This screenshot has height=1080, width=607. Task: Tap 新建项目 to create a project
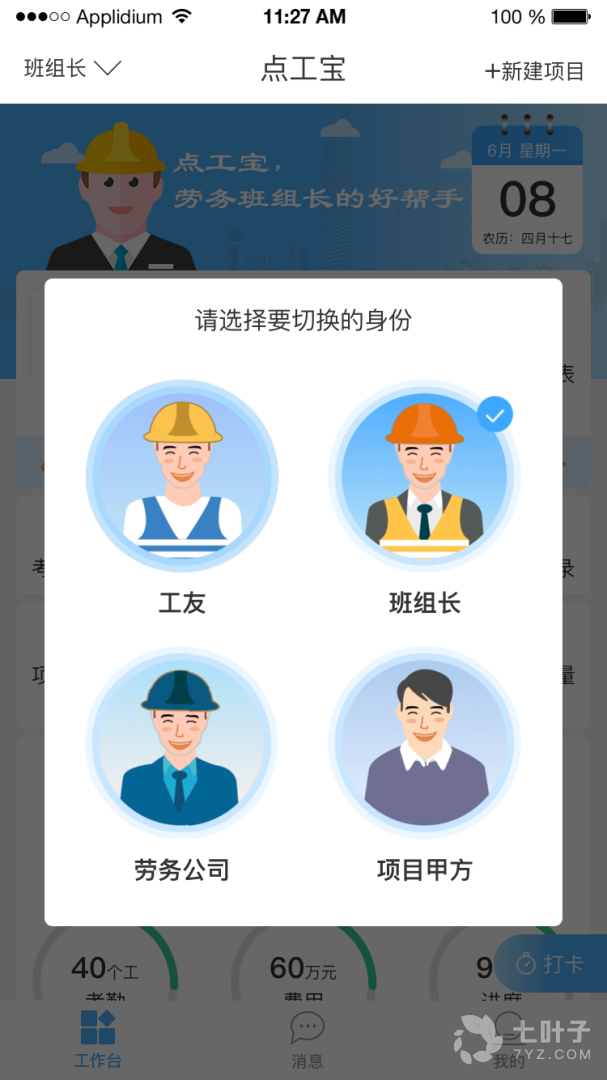(x=534, y=71)
